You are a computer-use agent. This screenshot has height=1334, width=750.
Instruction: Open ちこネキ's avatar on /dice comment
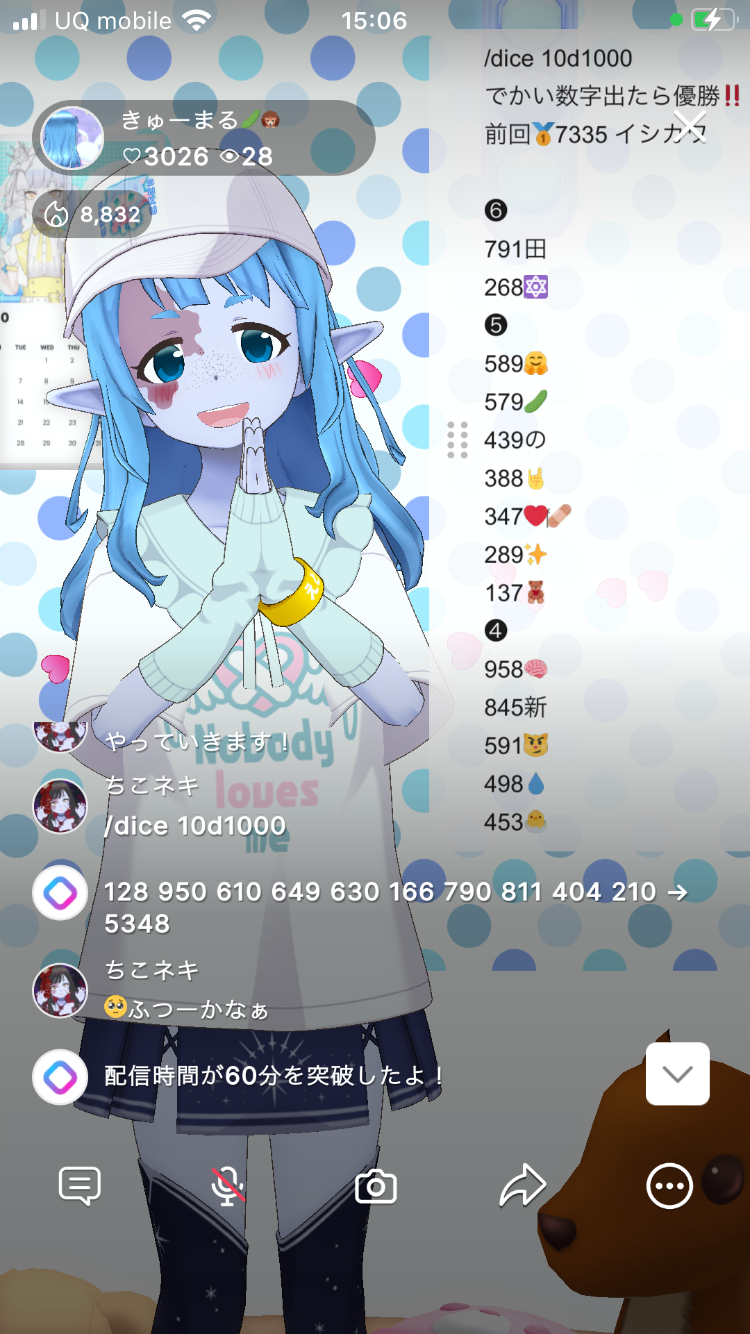pos(60,807)
